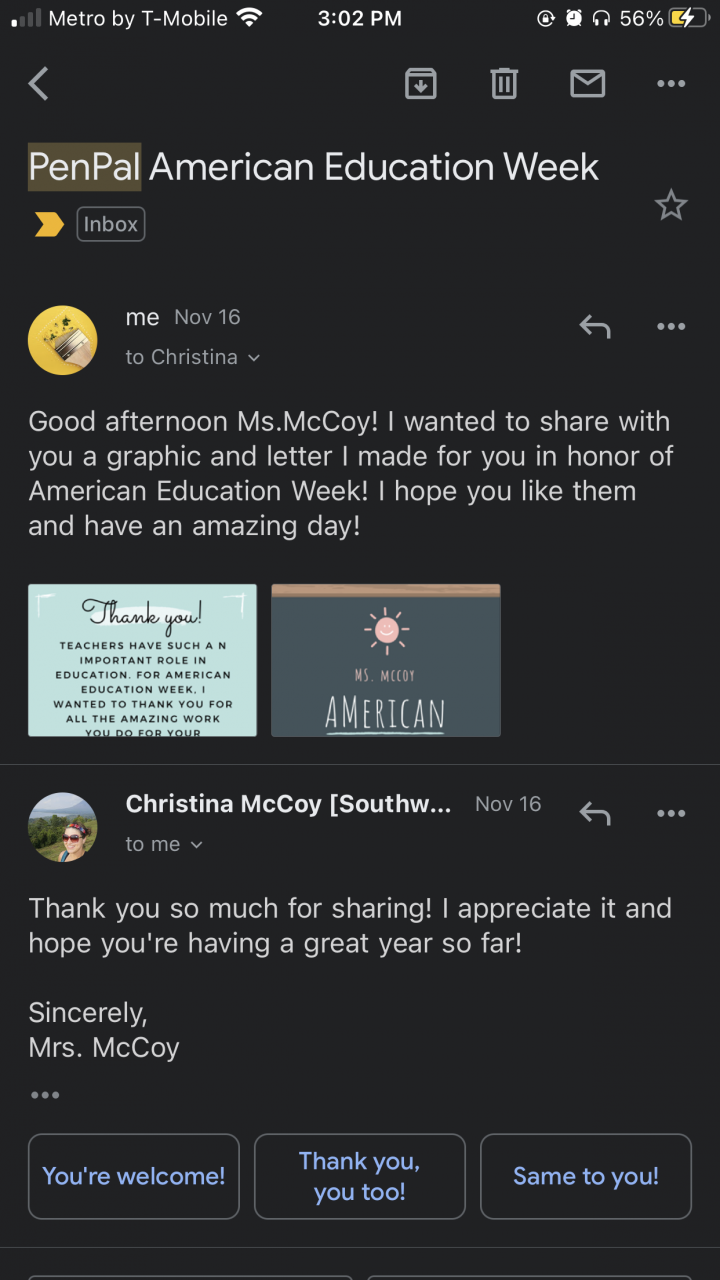
Task: Open the Ms. McCoy American graphic attachment
Action: (386, 660)
